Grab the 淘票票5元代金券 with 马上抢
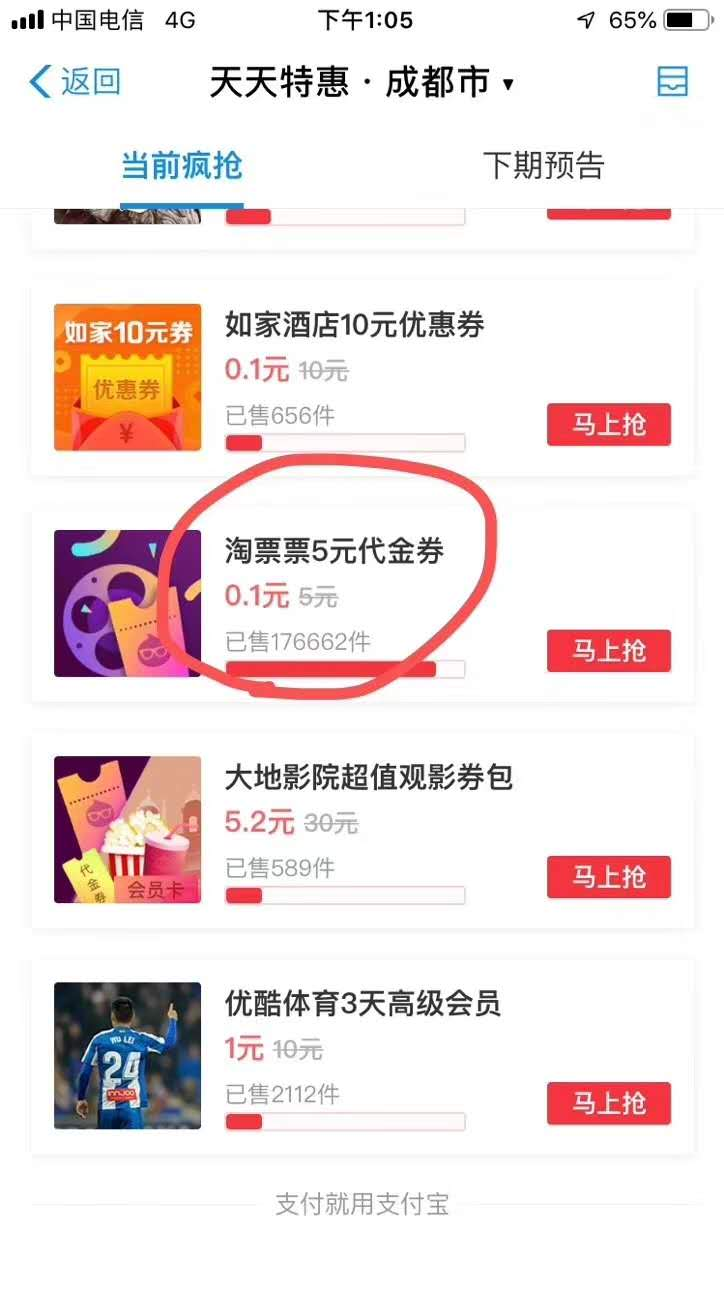Image resolution: width=724 pixels, height=1290 pixels. tap(608, 651)
